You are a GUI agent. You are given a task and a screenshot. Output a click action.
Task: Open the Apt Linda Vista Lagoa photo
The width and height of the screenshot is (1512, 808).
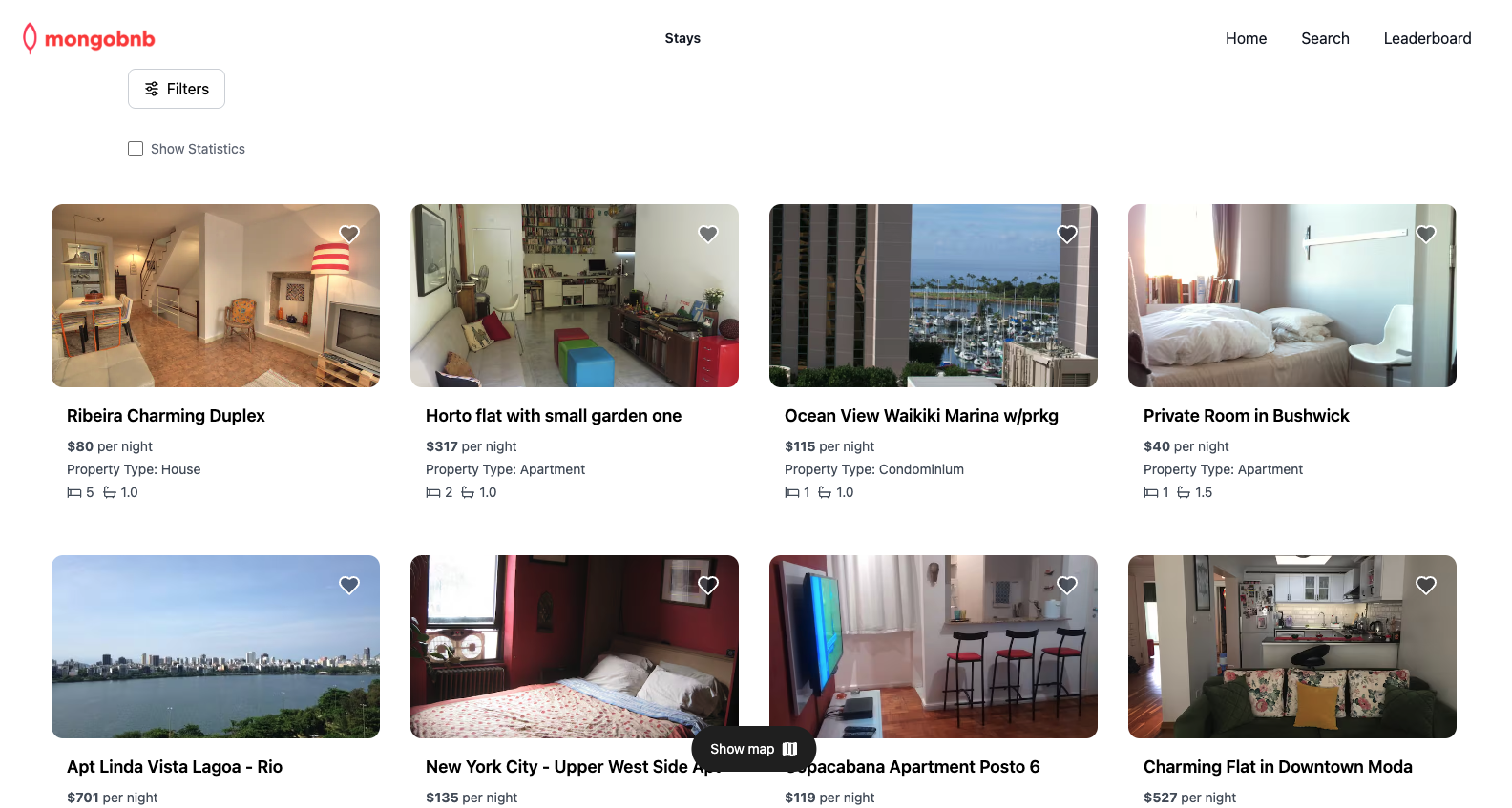pos(216,647)
